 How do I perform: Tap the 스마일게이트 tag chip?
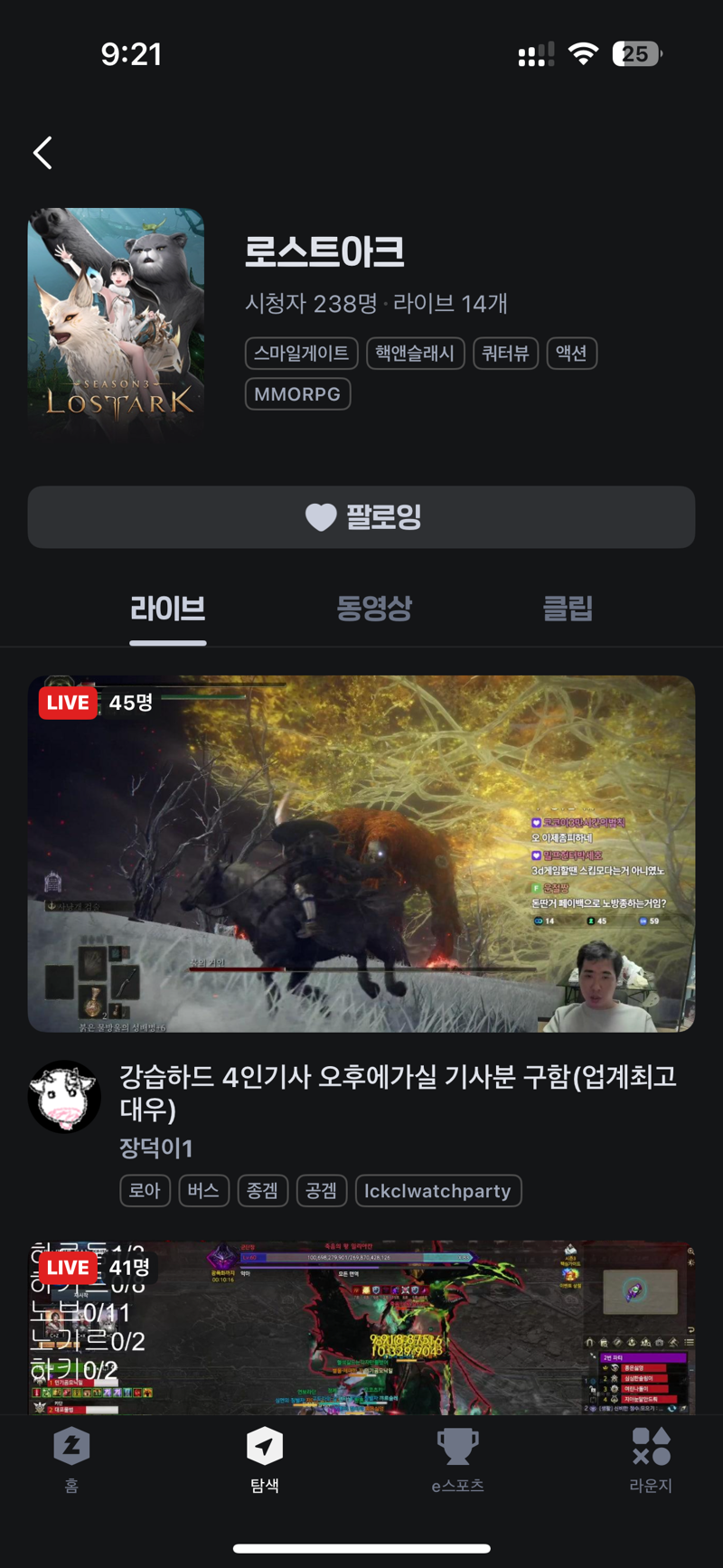click(x=302, y=353)
